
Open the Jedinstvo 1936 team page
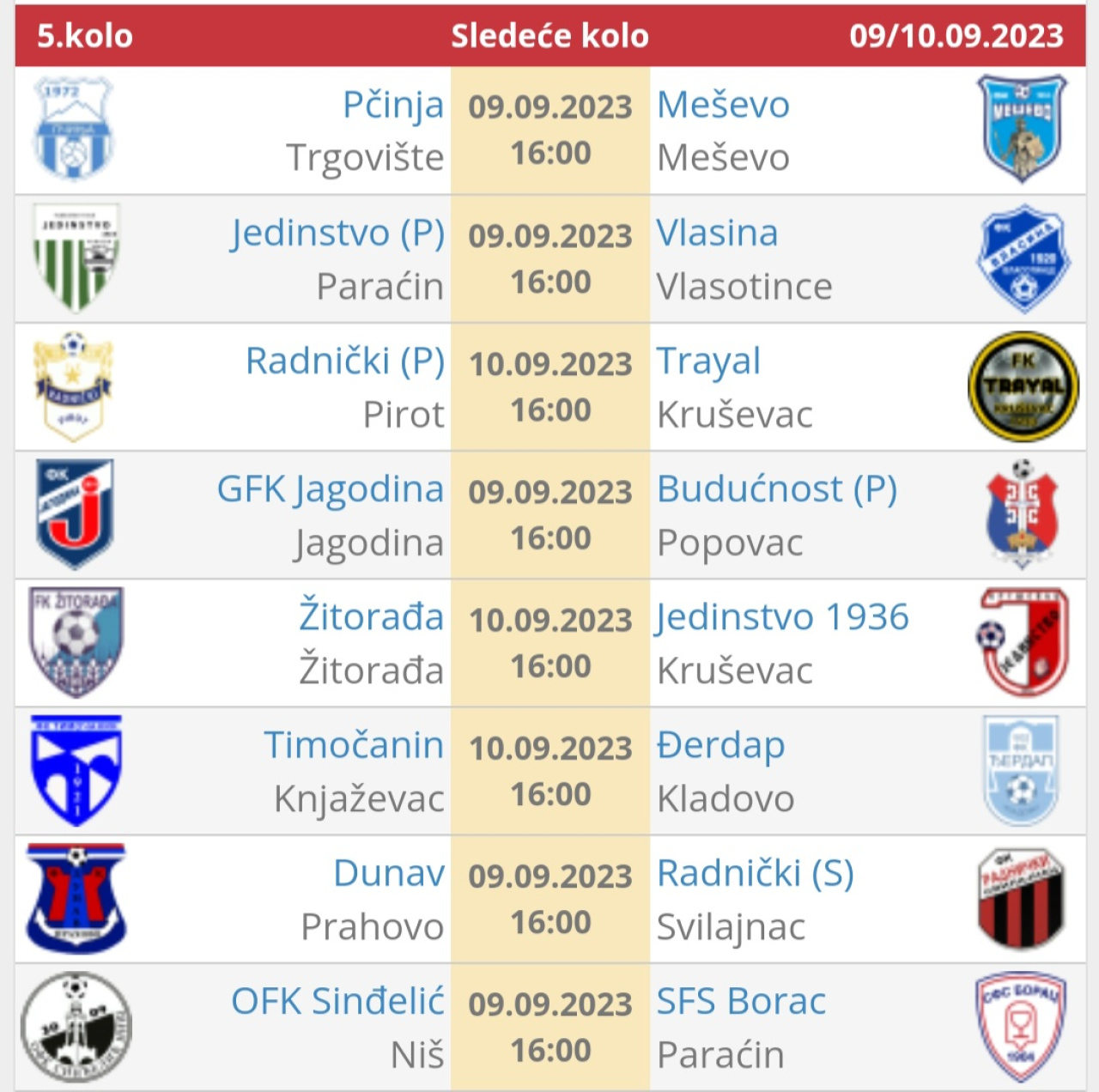782,617
